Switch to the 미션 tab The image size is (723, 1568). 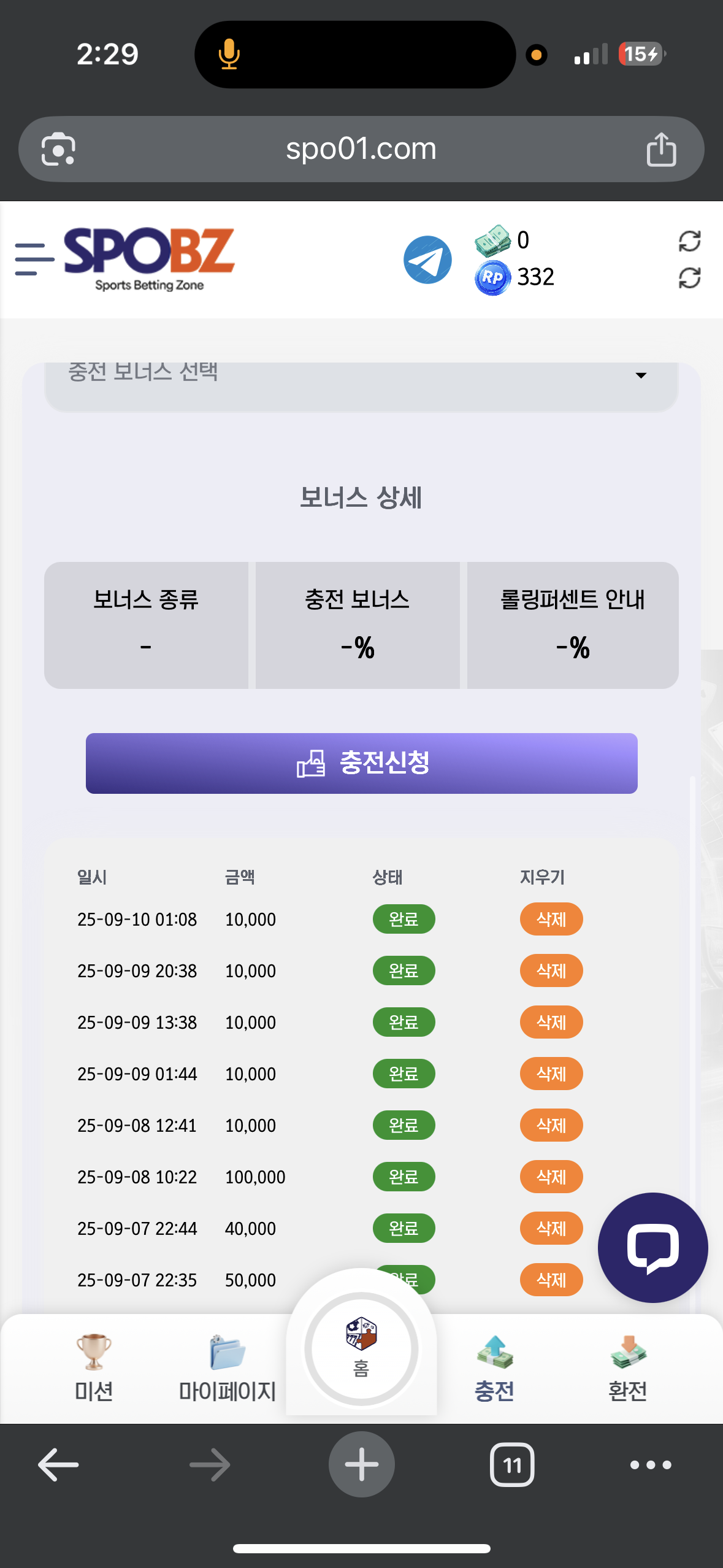(94, 1368)
